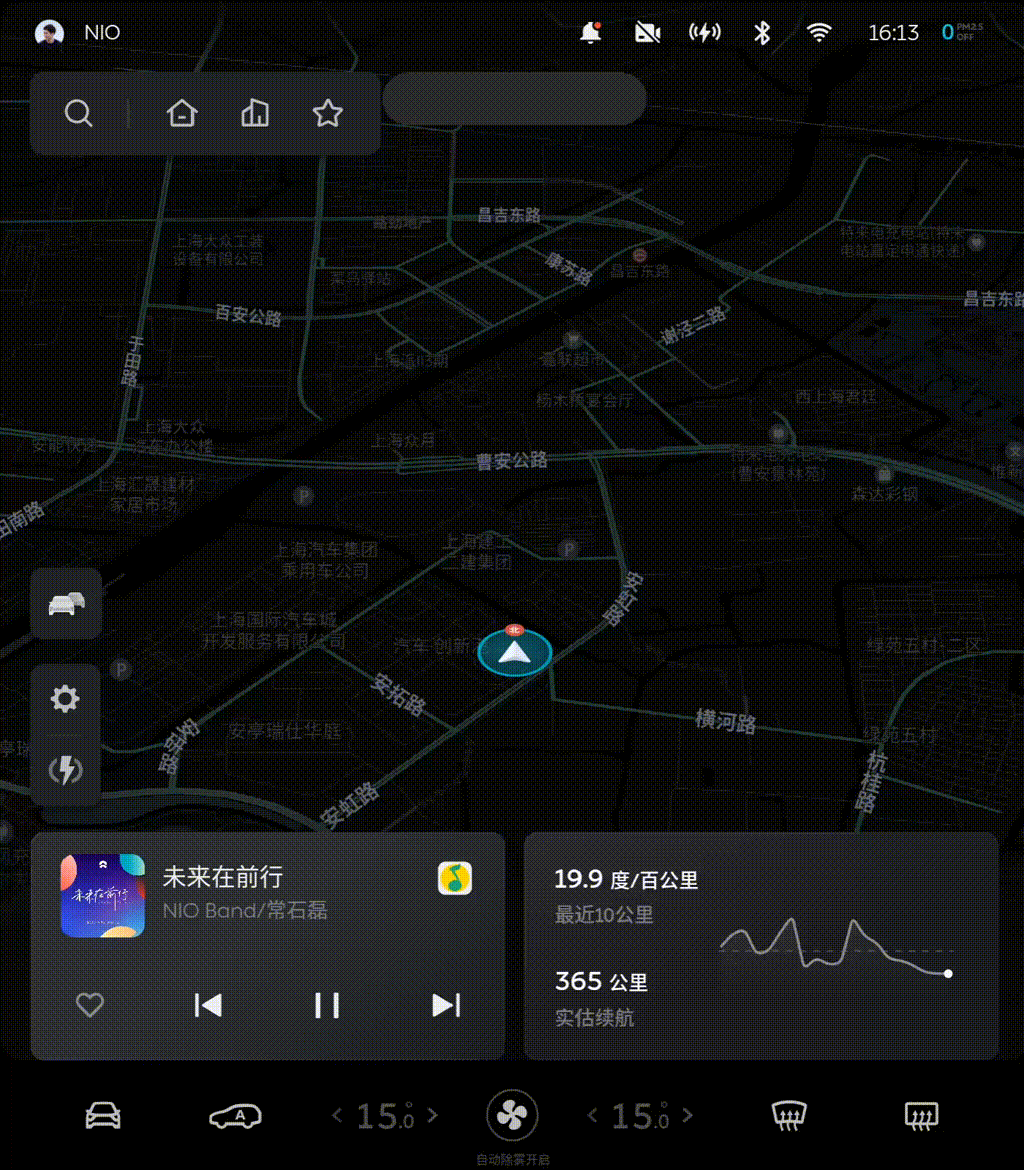Image resolution: width=1024 pixels, height=1170 pixels.
Task: Select the road traffic vehicles icon on map sidebar
Action: 66,604
